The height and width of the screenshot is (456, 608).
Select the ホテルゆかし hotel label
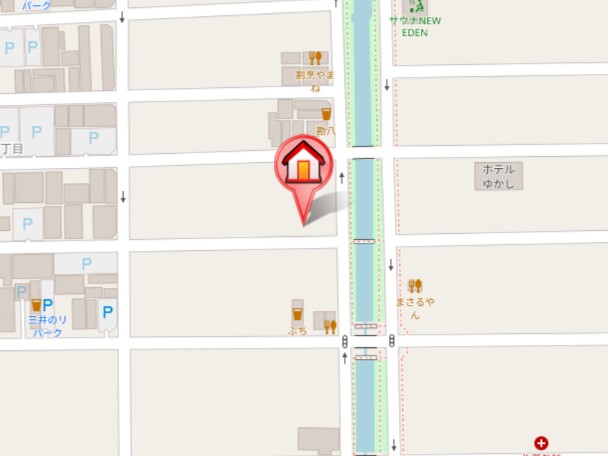[498, 177]
